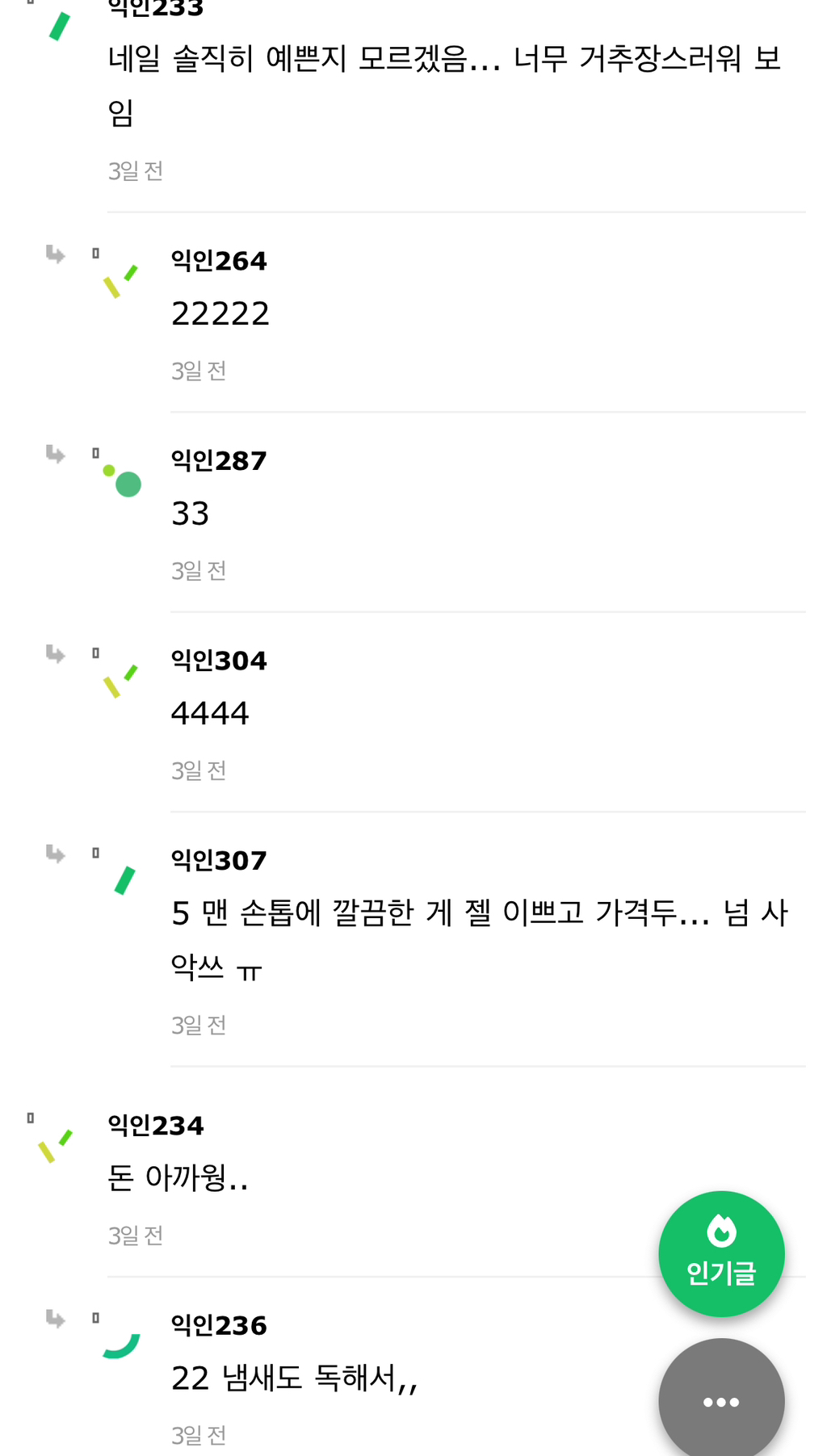Open the 인기글 floating button
The image size is (827, 1456).
pyautogui.click(x=720, y=1252)
